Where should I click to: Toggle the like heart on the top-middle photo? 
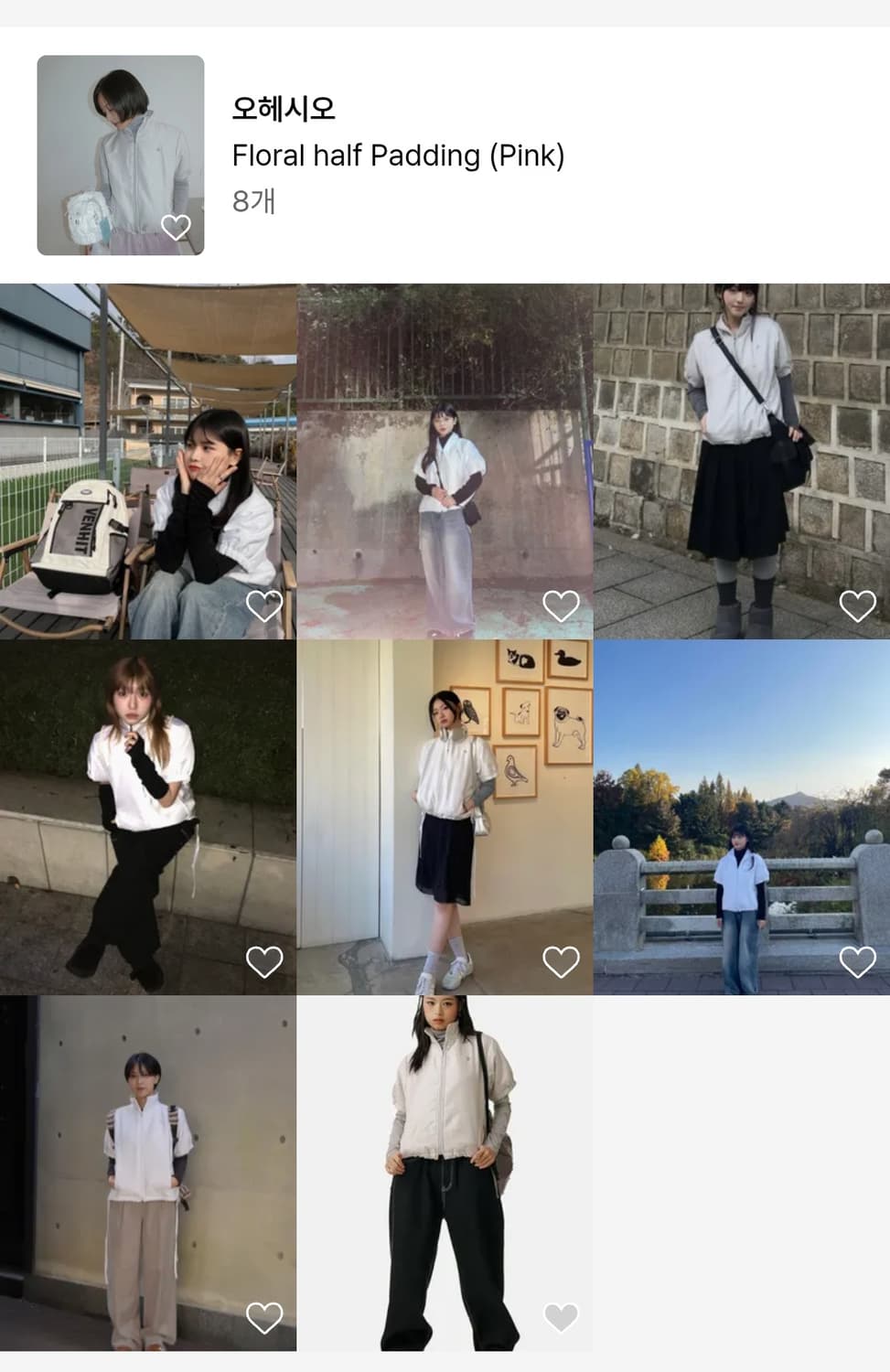562,605
